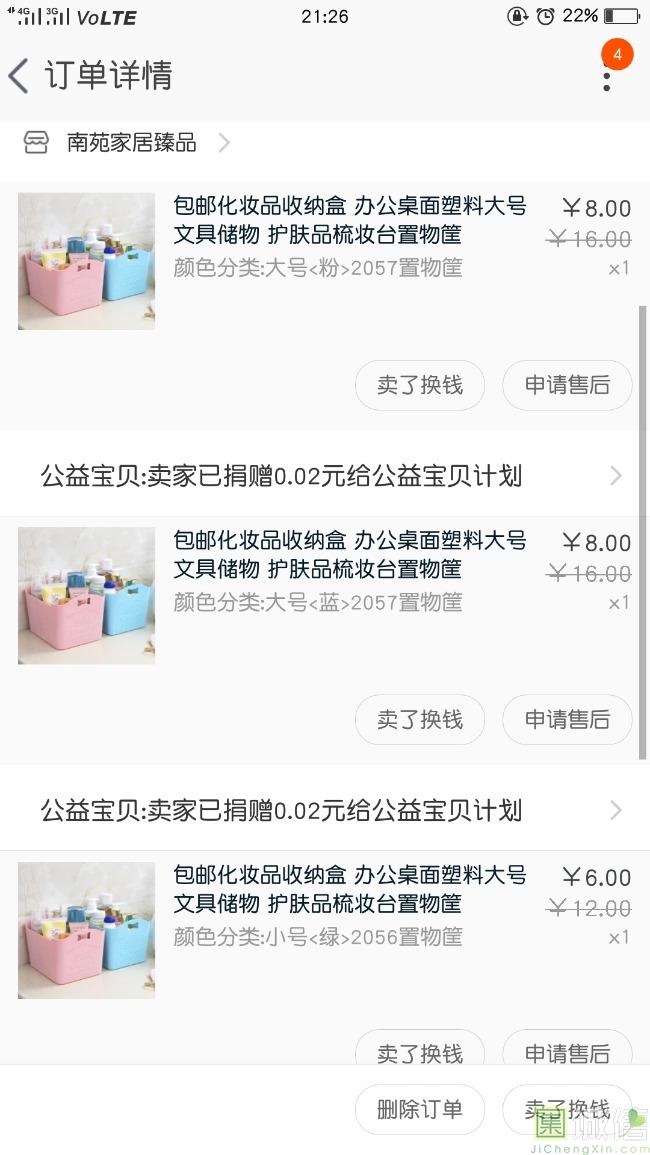Screen dimensions: 650x1155
Task: Request after-sales for the blue basket
Action: pos(567,719)
